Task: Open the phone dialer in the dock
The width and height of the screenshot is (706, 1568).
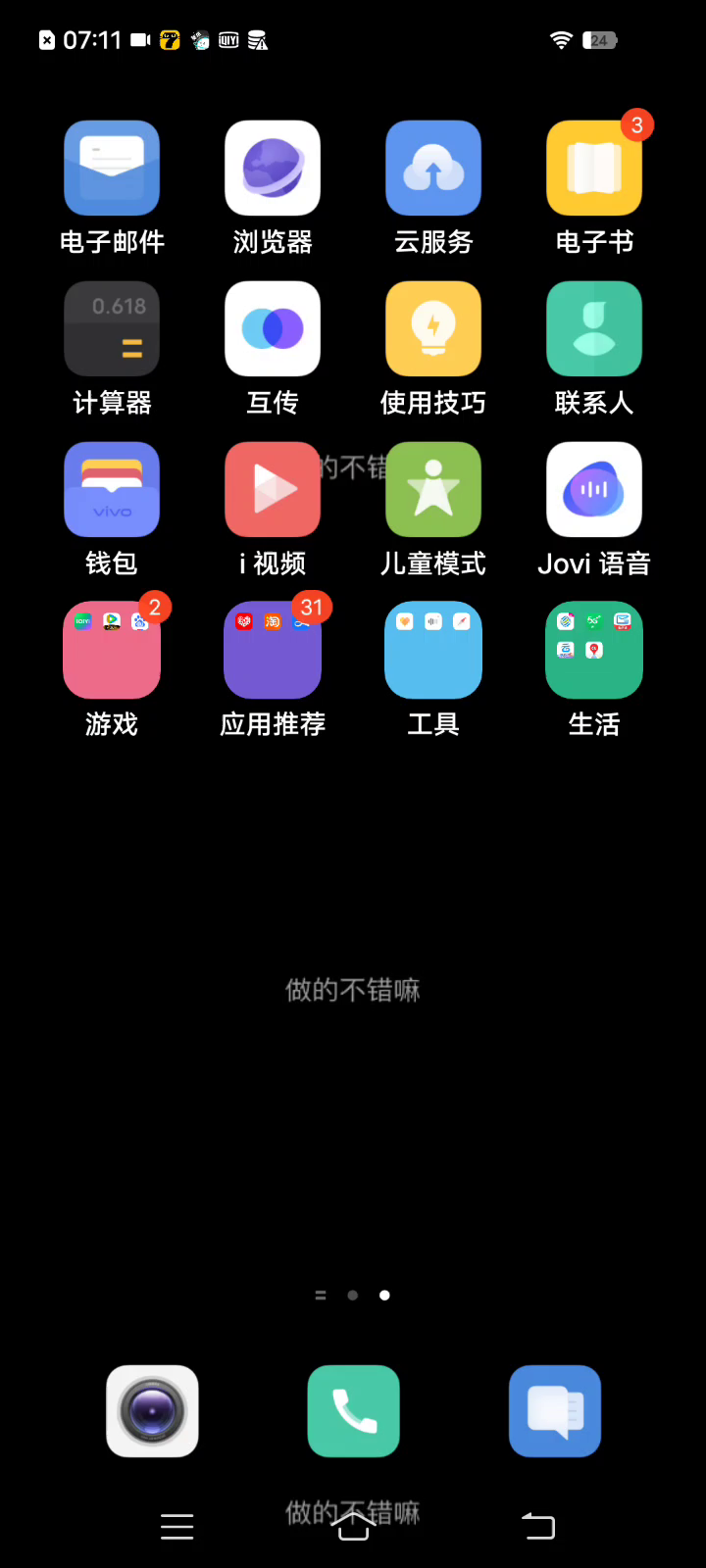Action: [x=353, y=1411]
